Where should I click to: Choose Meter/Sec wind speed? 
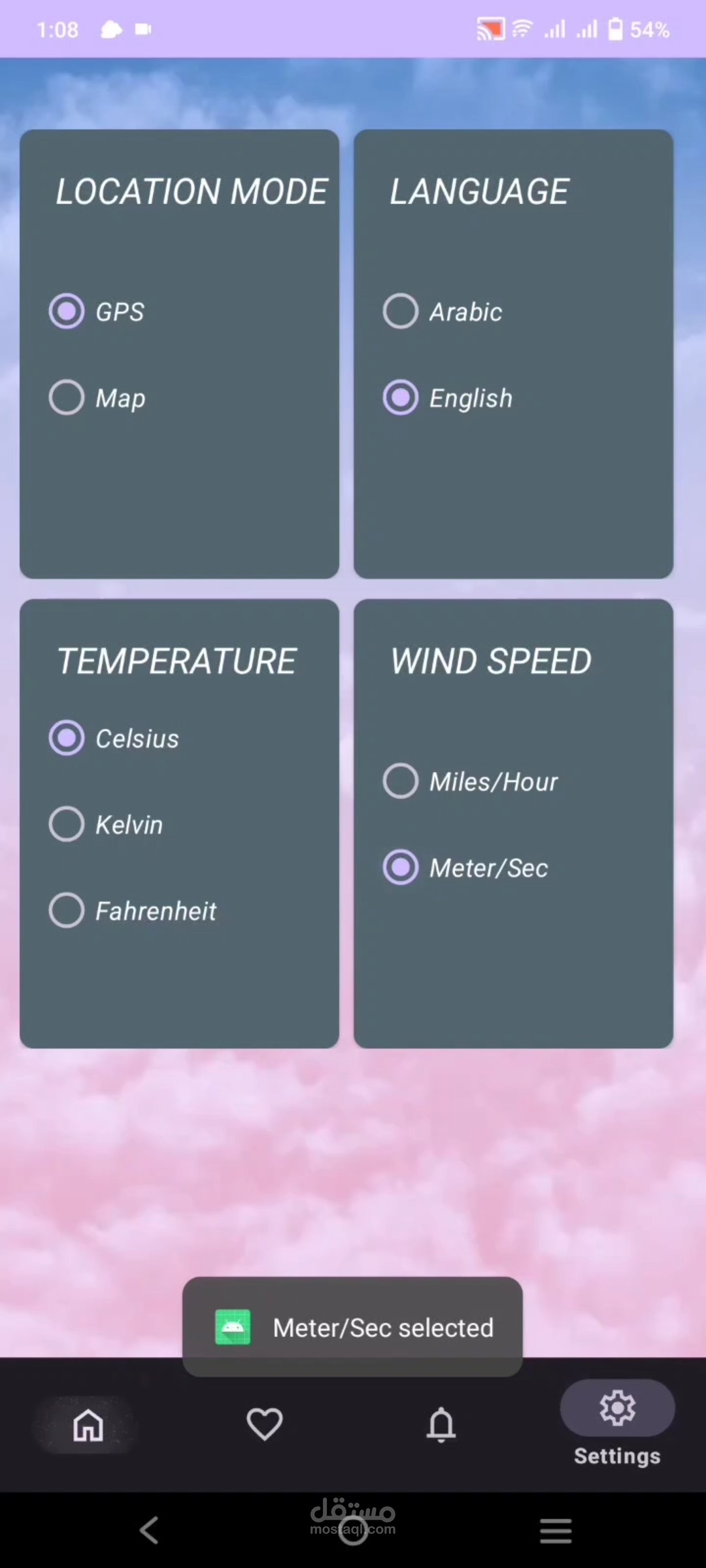click(x=401, y=867)
